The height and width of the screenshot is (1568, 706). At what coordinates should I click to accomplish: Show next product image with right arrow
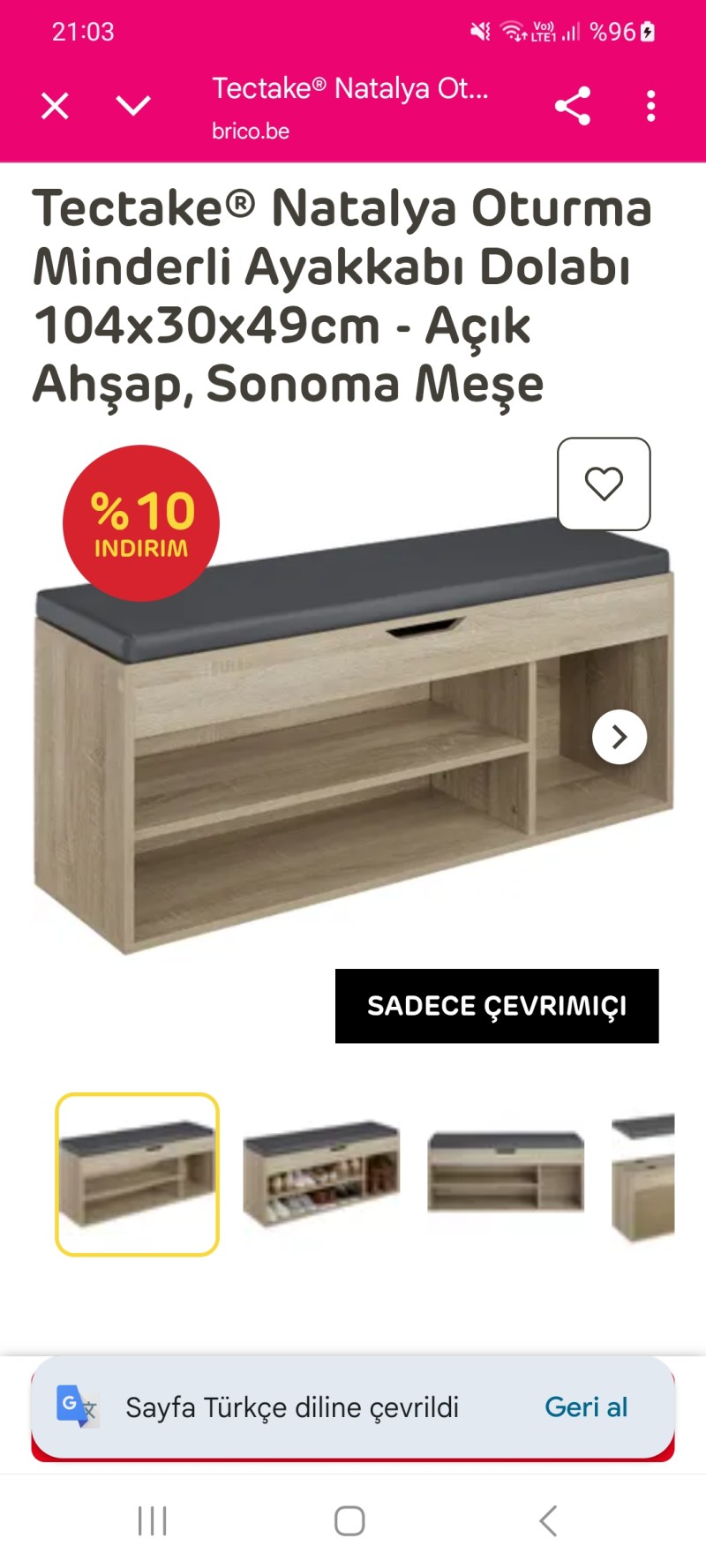[619, 736]
